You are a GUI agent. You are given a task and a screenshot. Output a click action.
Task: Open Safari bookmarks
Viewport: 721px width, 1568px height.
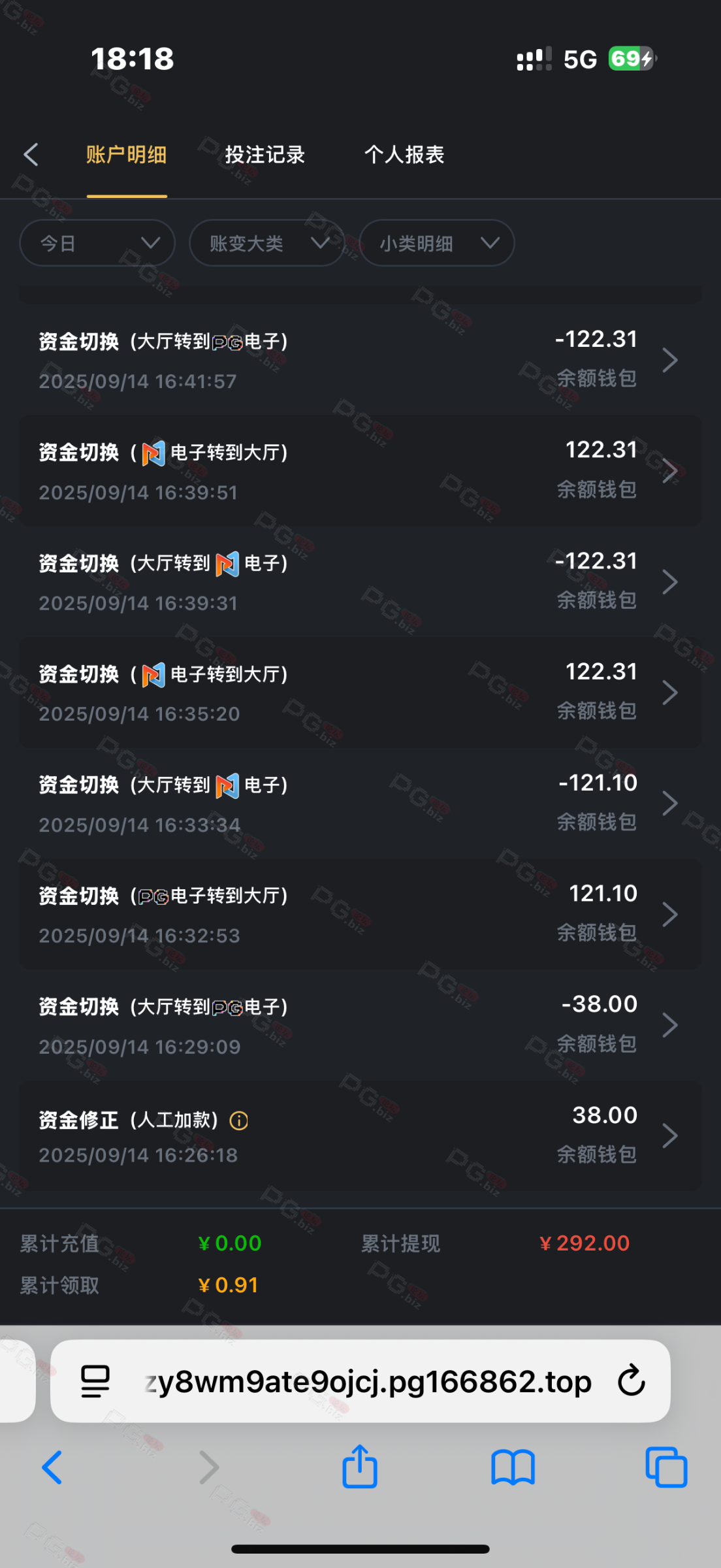pos(513,1467)
